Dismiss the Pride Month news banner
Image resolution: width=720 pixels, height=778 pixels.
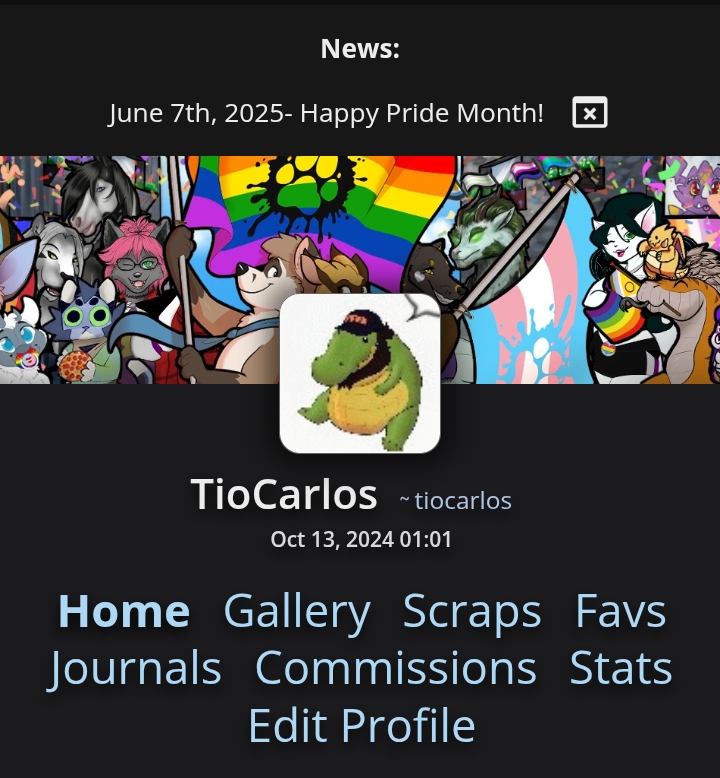[590, 113]
